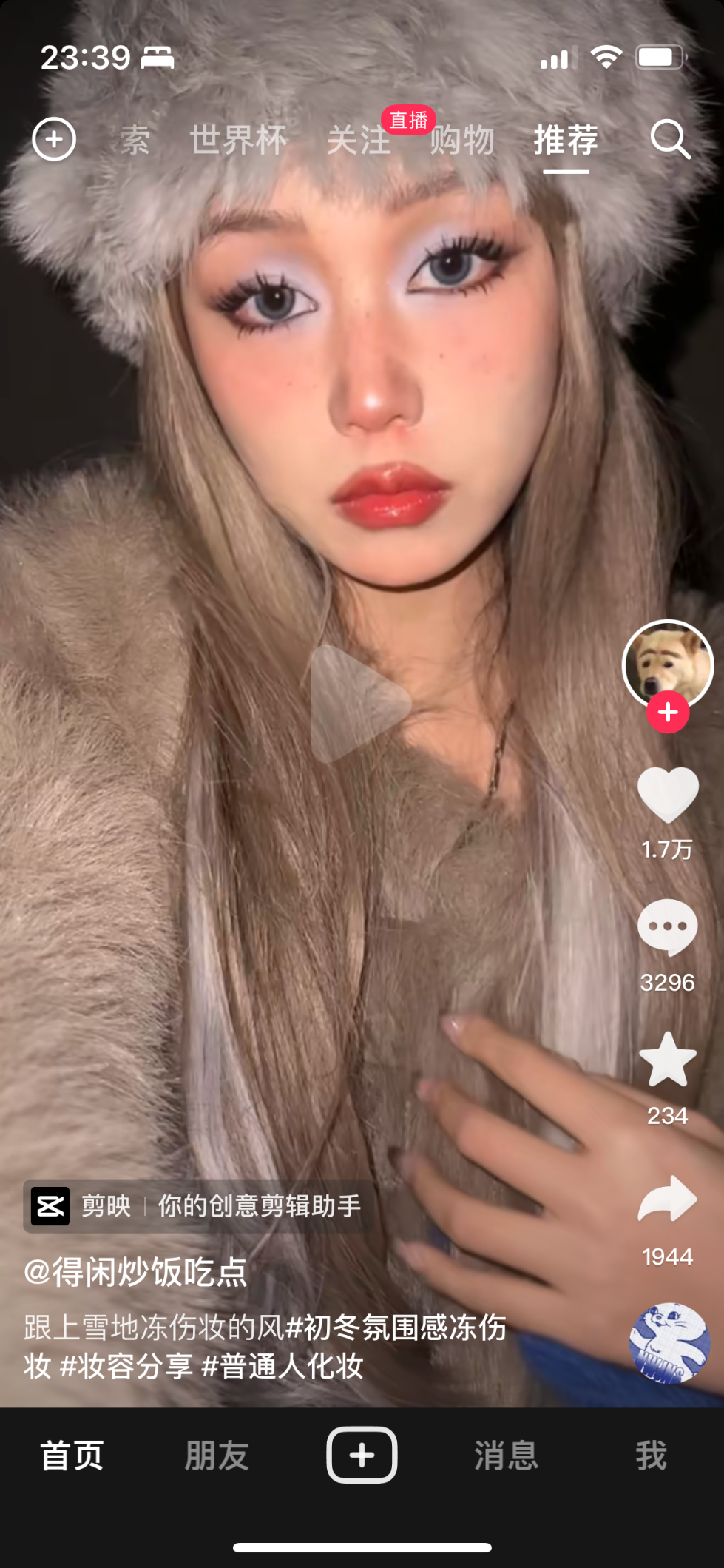This screenshot has width=724, height=1568.
Task: Switch to the 我 profile tab
Action: [x=652, y=1456]
